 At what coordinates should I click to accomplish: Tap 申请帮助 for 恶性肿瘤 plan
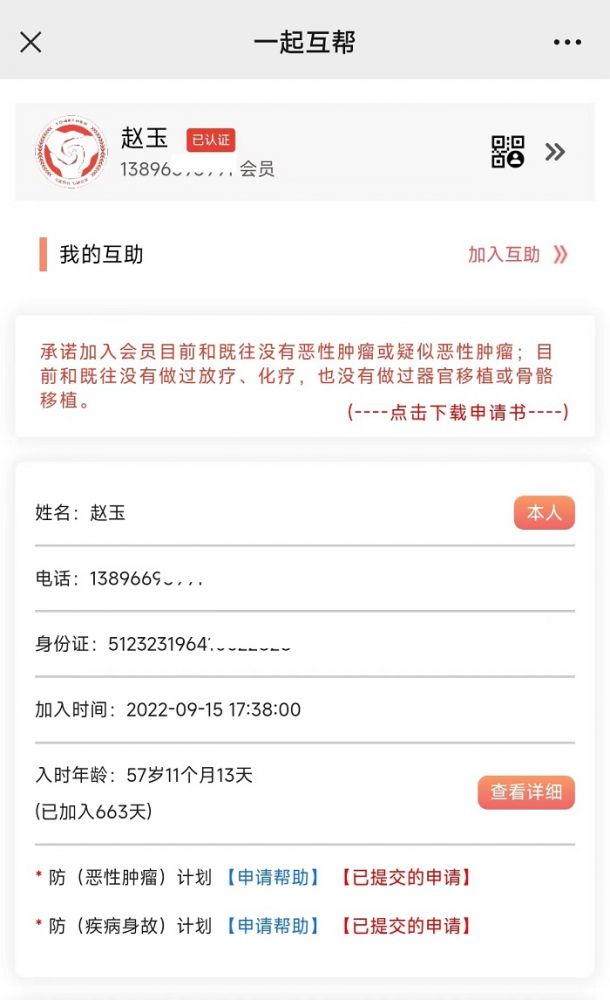(273, 878)
